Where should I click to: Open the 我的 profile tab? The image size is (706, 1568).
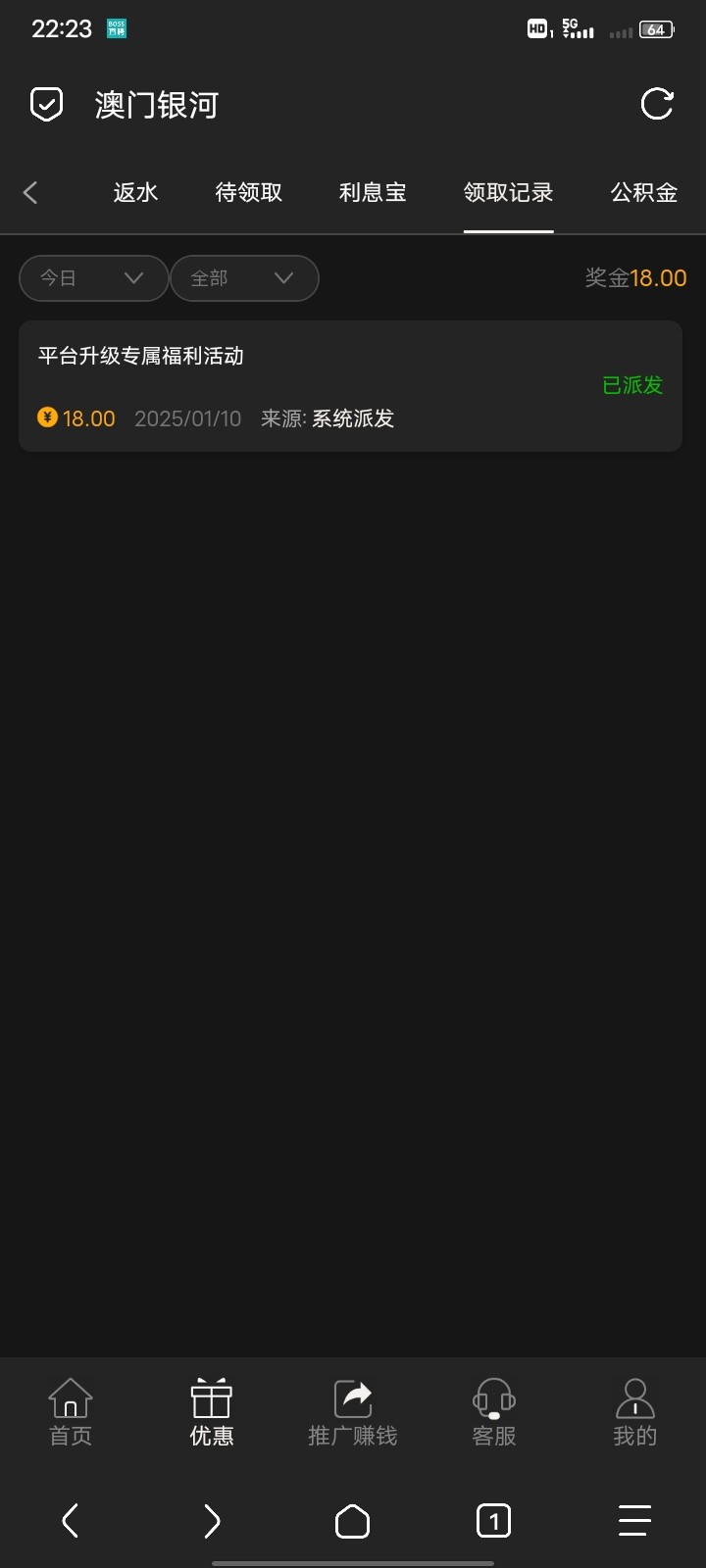[635, 1412]
